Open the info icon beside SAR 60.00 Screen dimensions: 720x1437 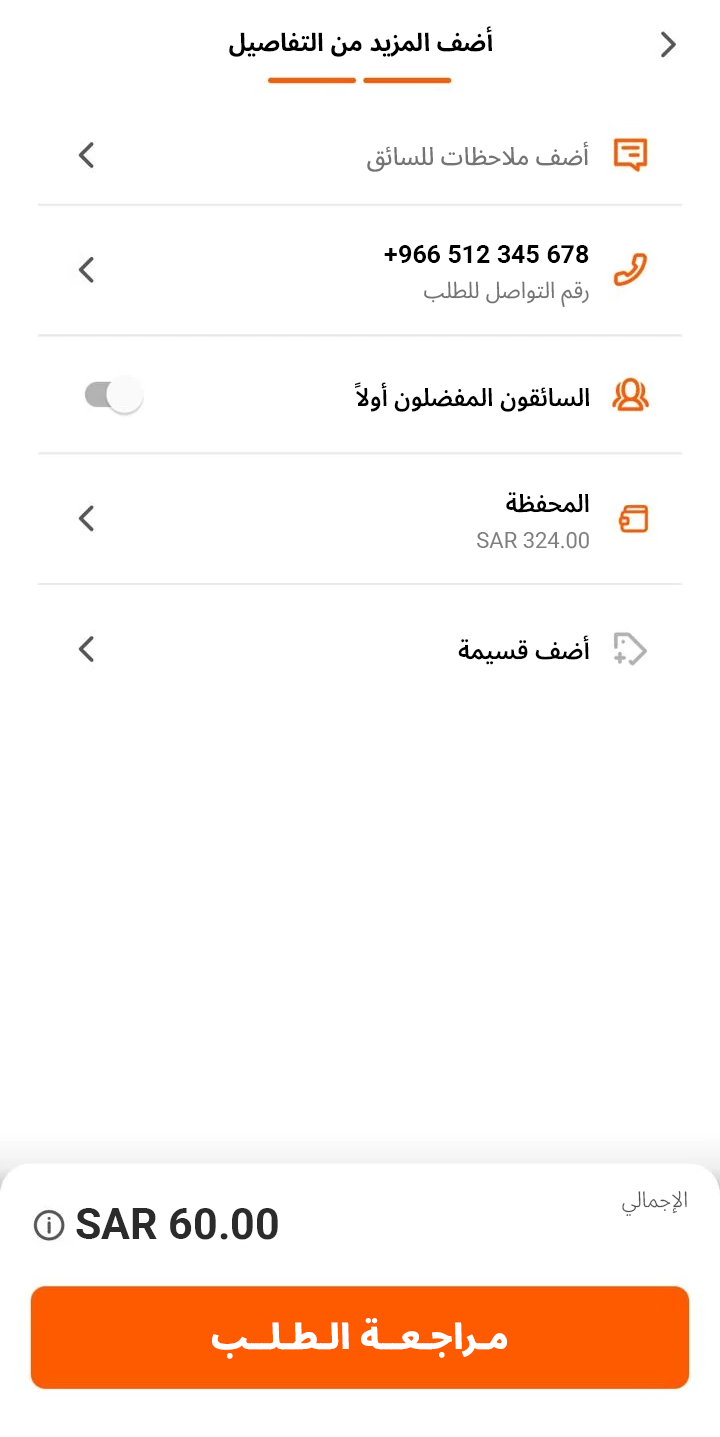click(x=49, y=1225)
